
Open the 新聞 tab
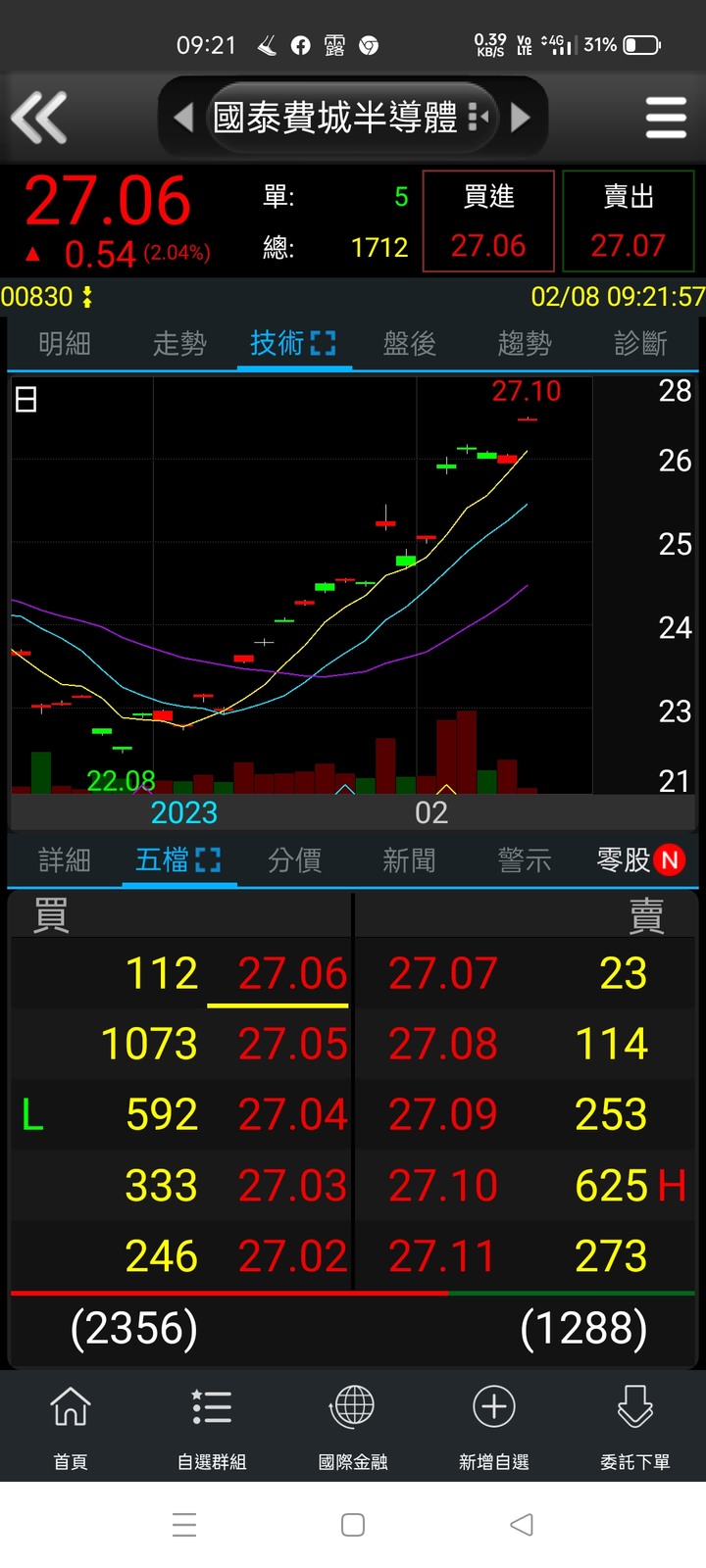(x=409, y=861)
